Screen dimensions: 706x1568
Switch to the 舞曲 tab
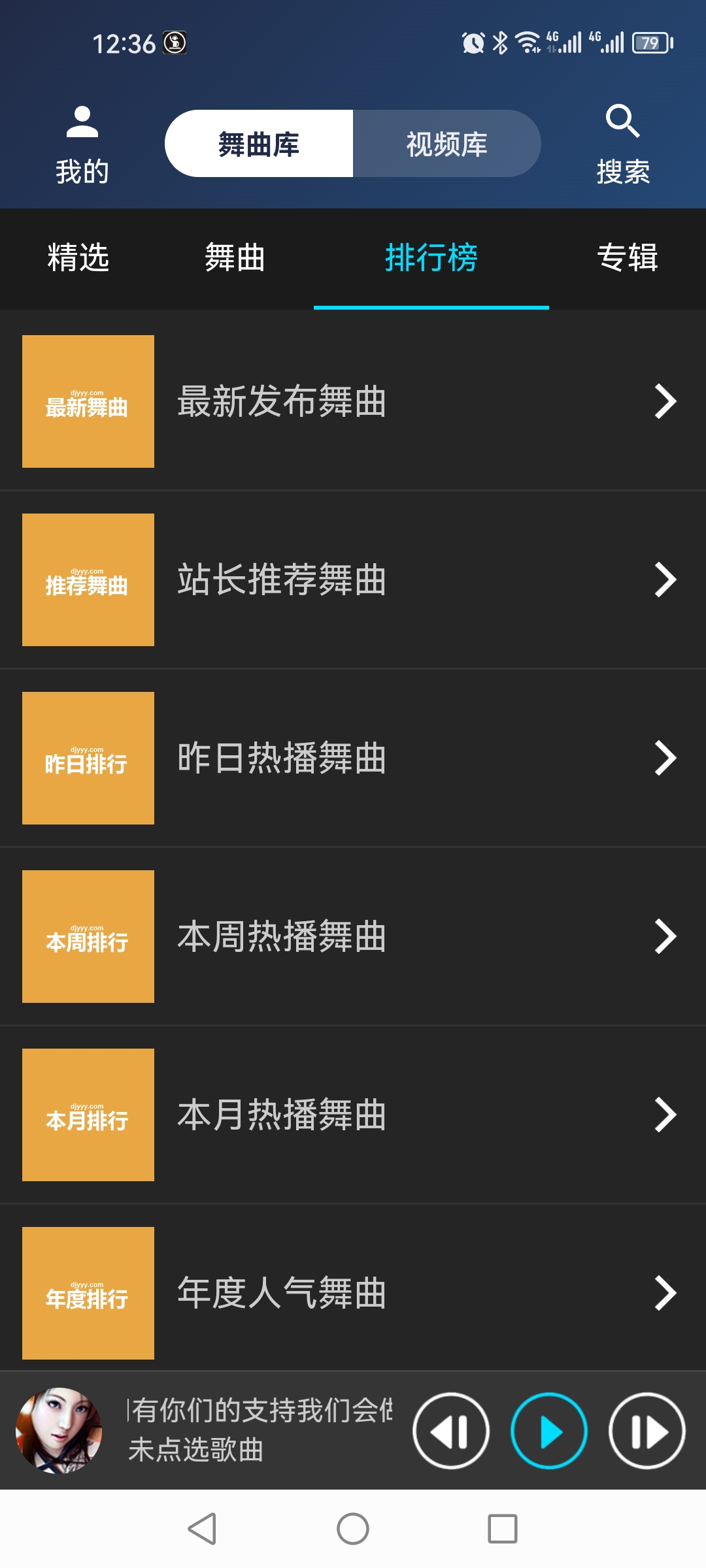point(235,257)
